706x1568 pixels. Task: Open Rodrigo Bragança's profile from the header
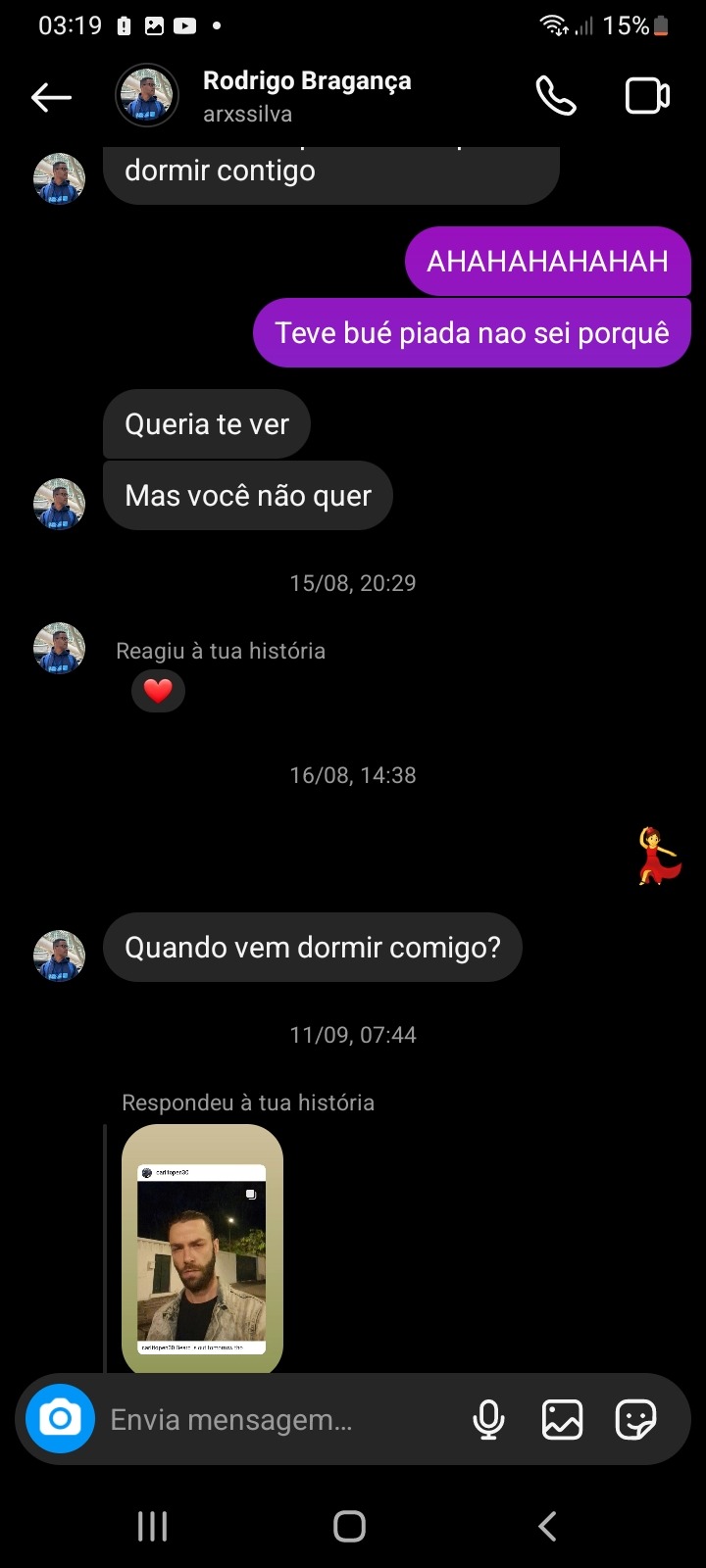(306, 96)
